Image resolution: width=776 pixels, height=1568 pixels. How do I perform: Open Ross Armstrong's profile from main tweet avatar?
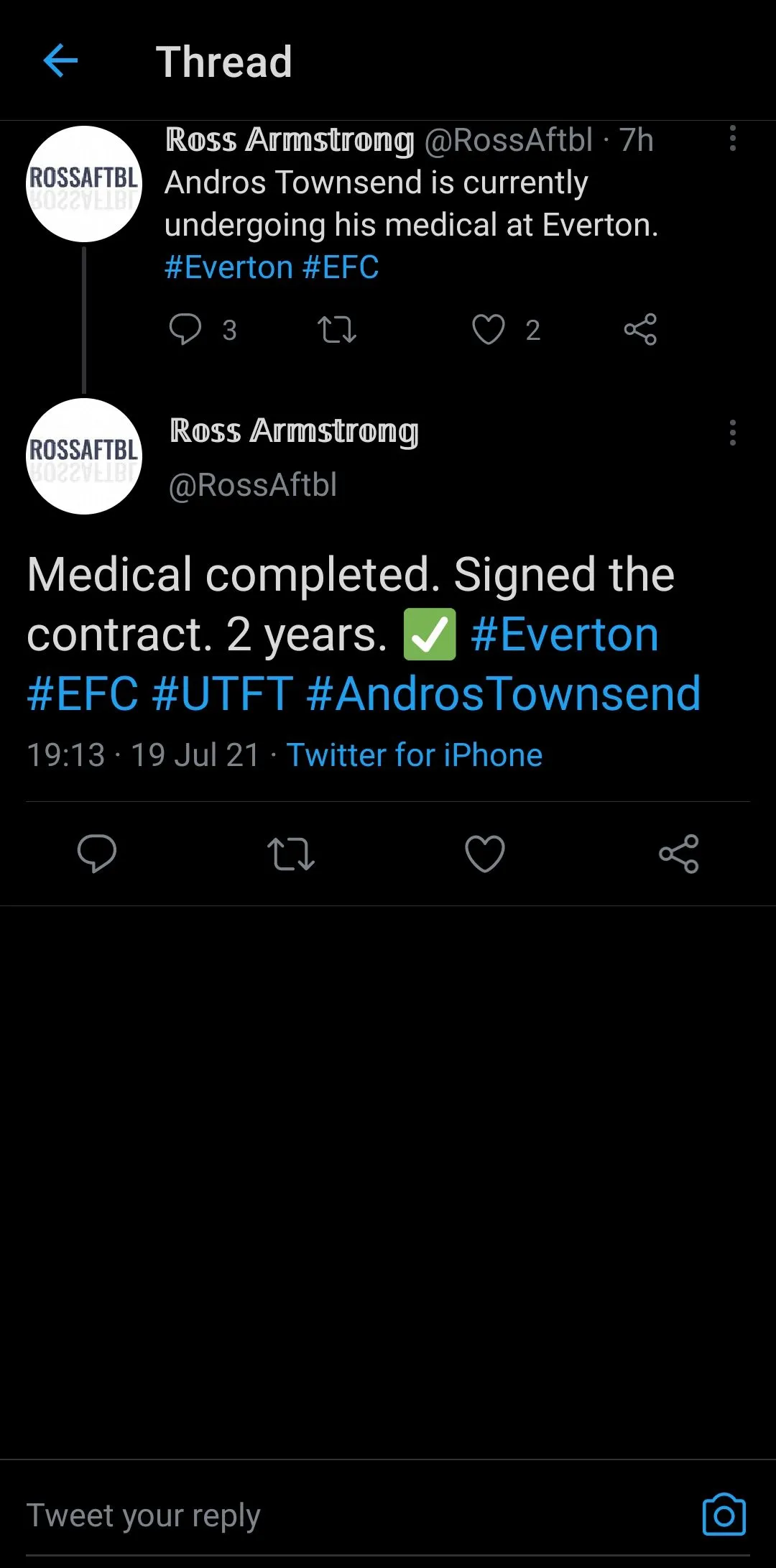[84, 456]
